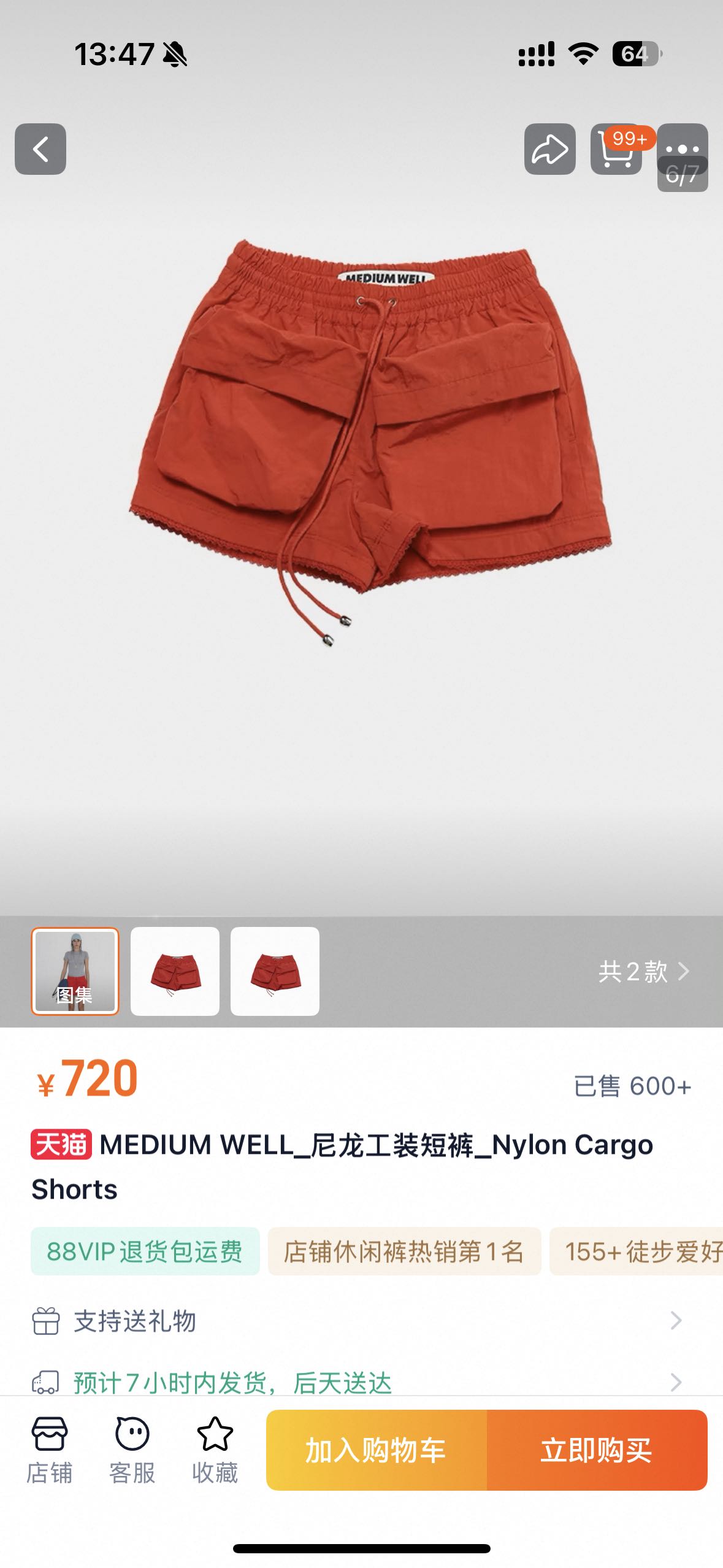View the third shorts style thumbnail

pos(275,971)
